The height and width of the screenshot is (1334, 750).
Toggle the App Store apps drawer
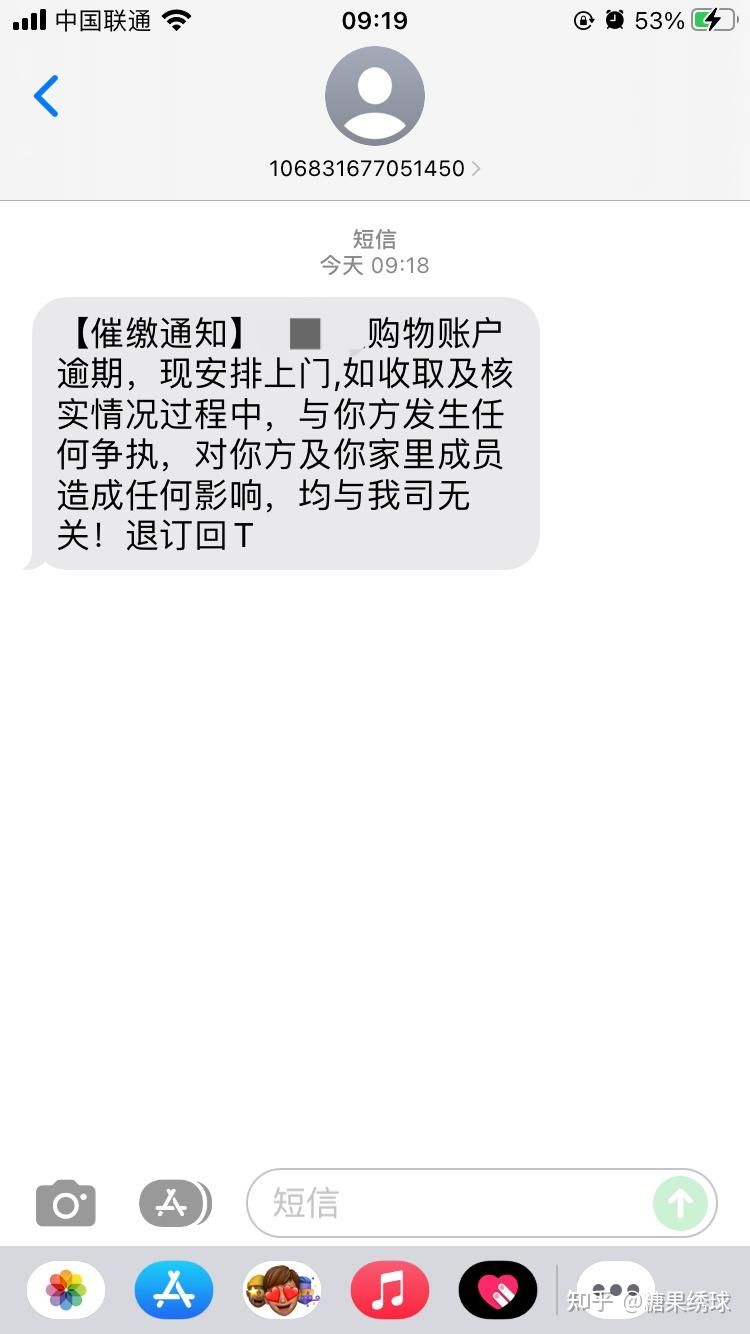(175, 1203)
